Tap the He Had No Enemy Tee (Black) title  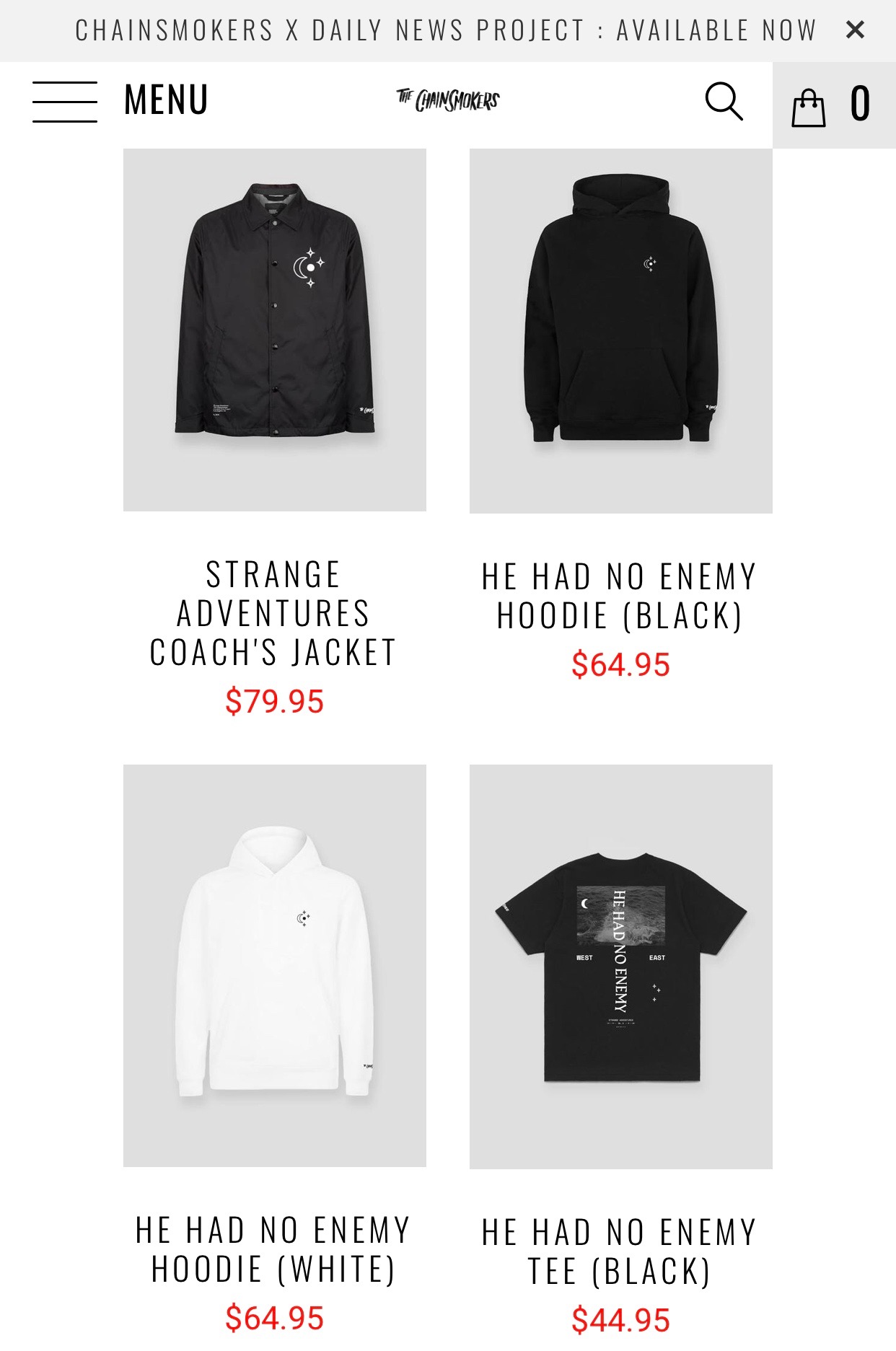tap(620, 1252)
